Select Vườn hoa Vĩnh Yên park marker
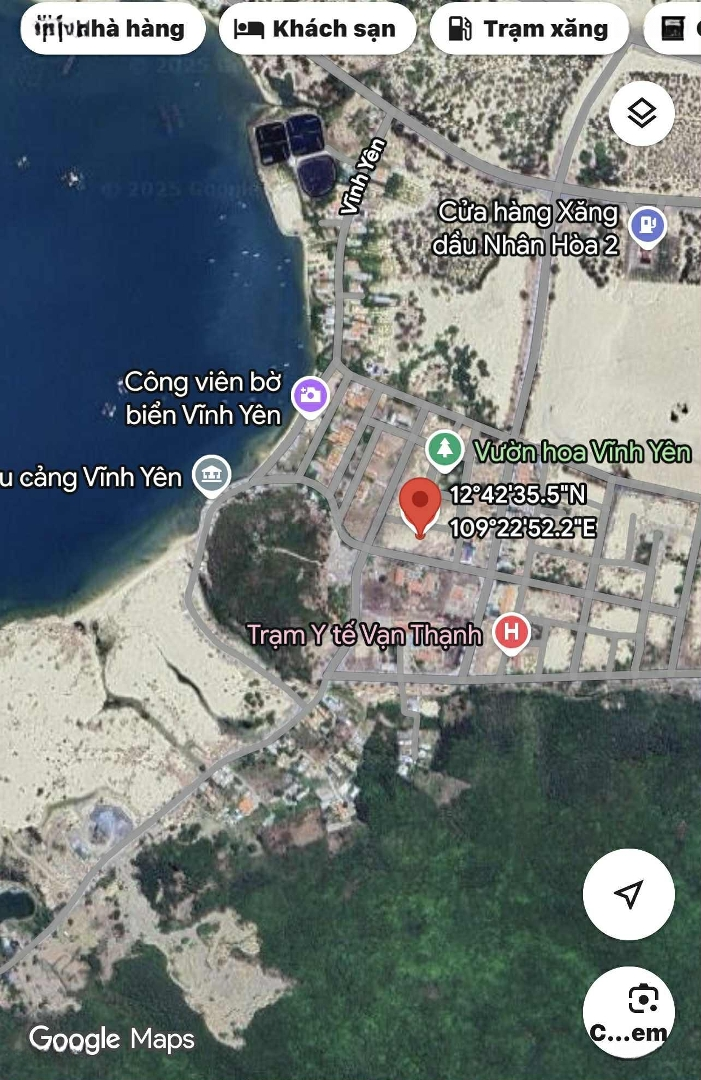701x1080 pixels. (445, 450)
